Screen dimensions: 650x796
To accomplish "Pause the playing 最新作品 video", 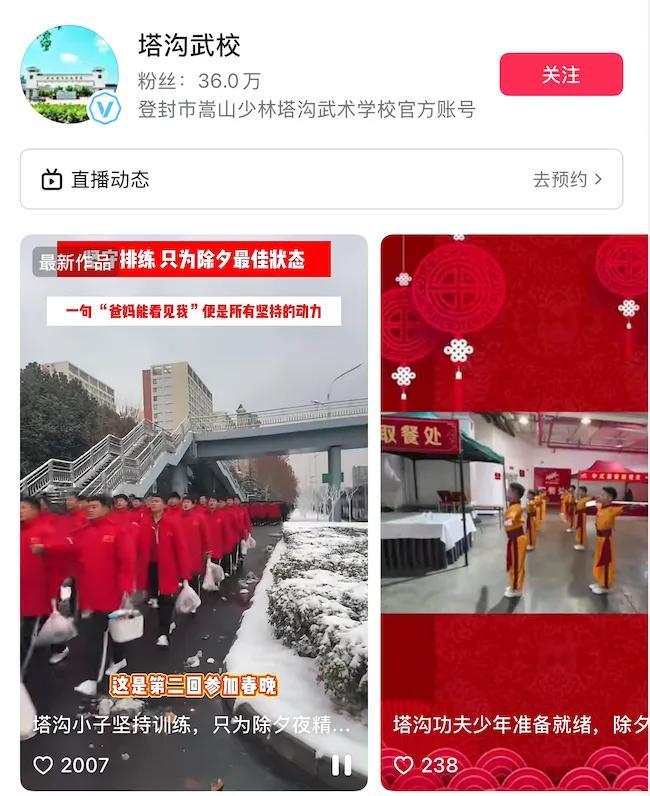I will click(x=341, y=765).
